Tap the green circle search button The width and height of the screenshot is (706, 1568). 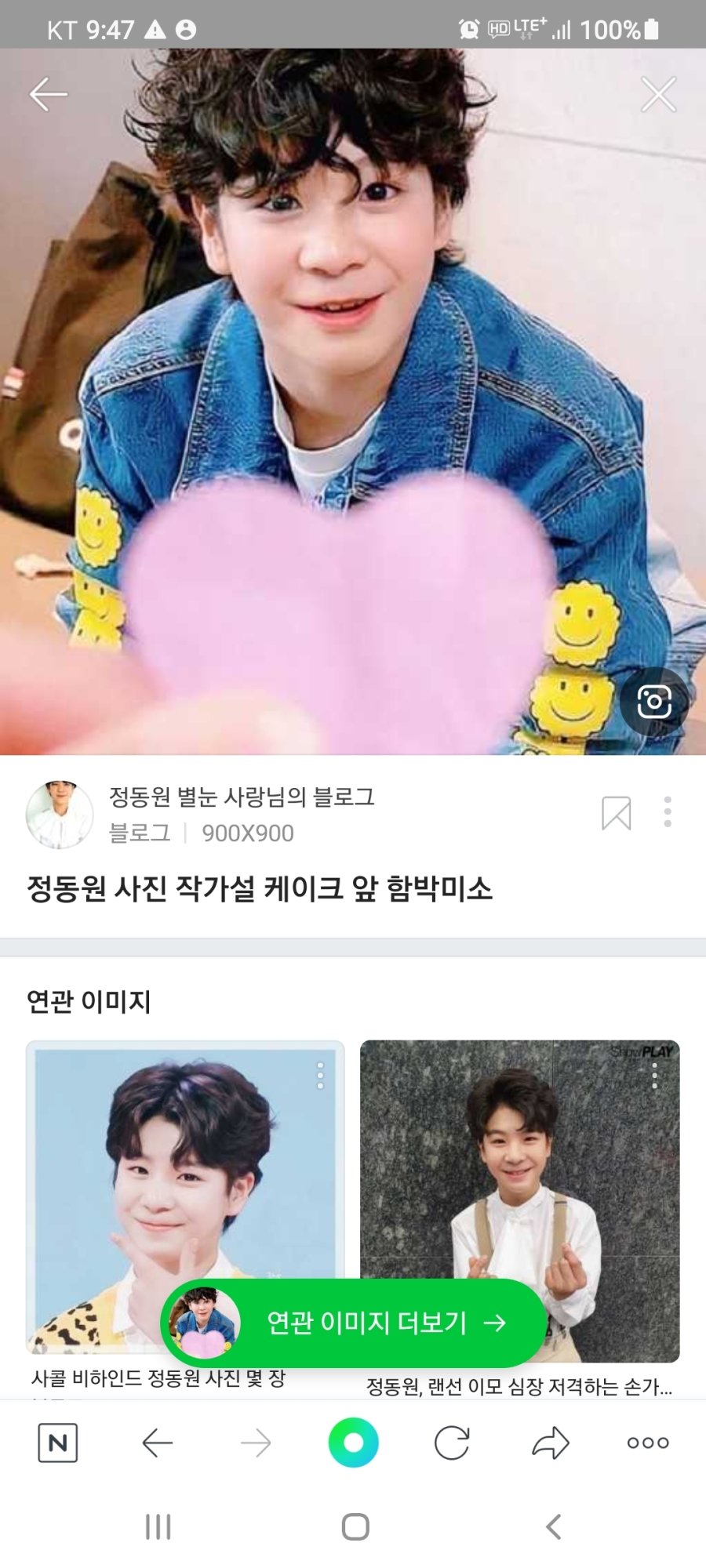[353, 1443]
